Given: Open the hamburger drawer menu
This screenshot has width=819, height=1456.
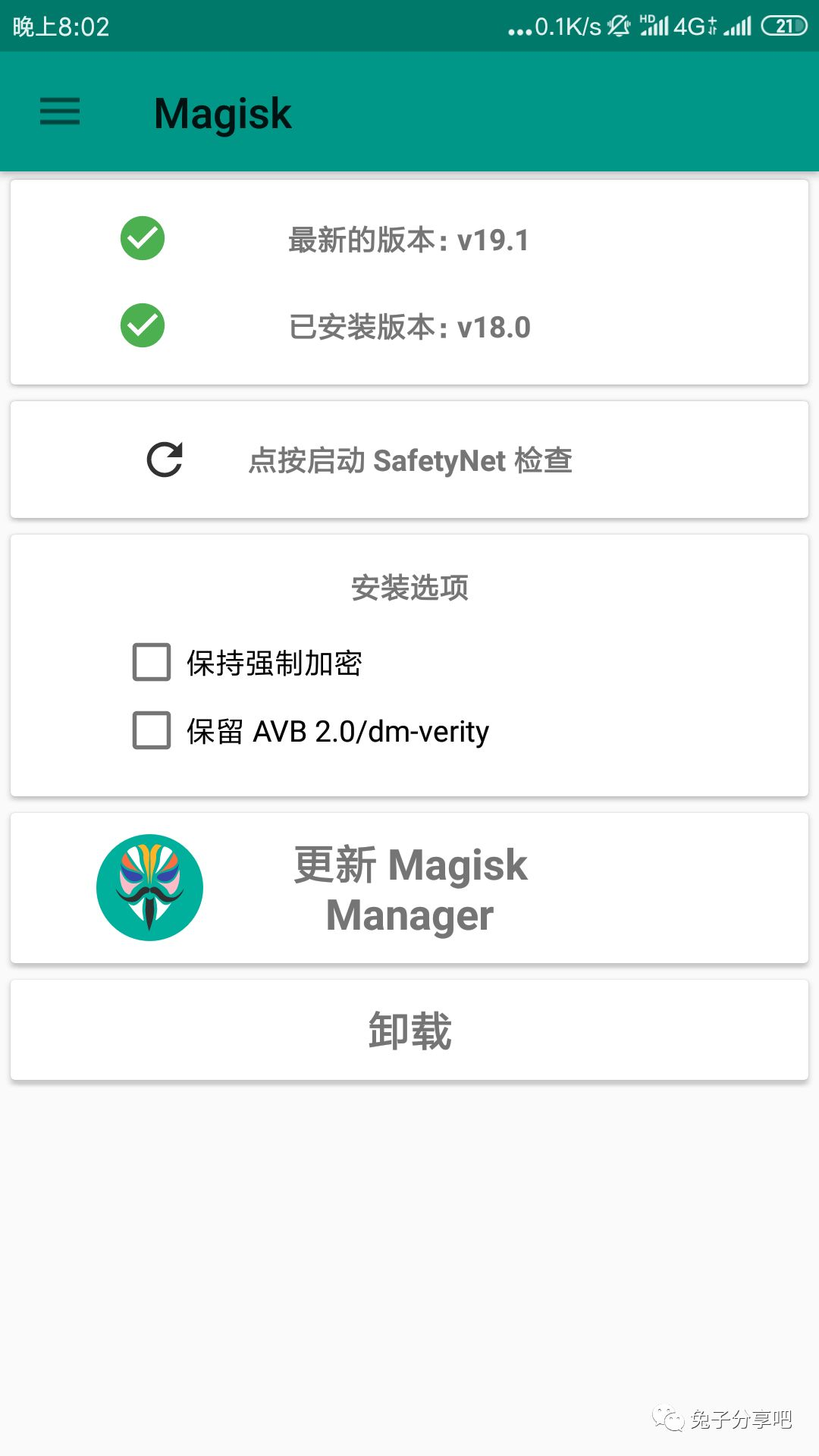Looking at the screenshot, I should 60,111.
